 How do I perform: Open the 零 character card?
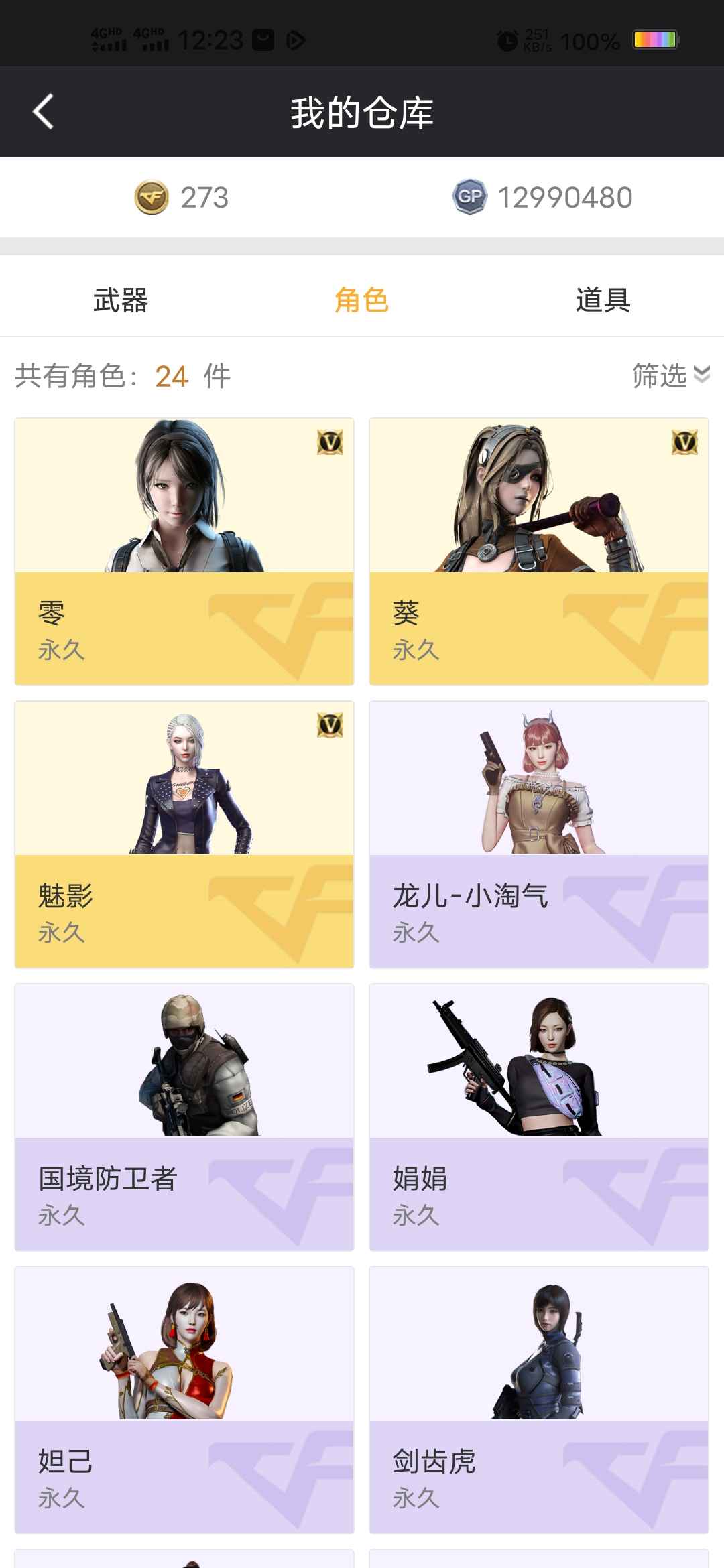(x=184, y=551)
